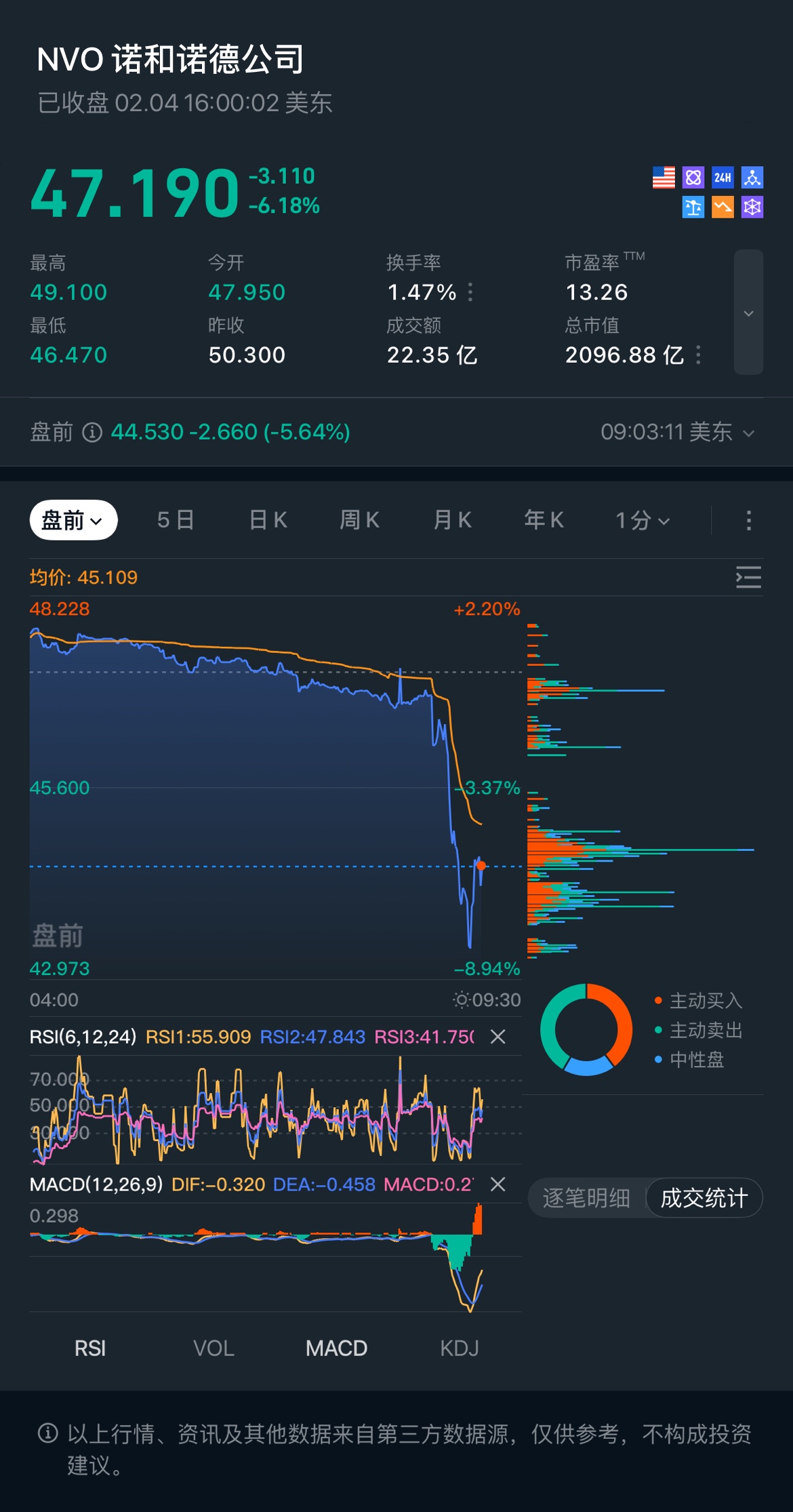Select the 周K chart tab
793x1512 pixels.
click(x=359, y=521)
